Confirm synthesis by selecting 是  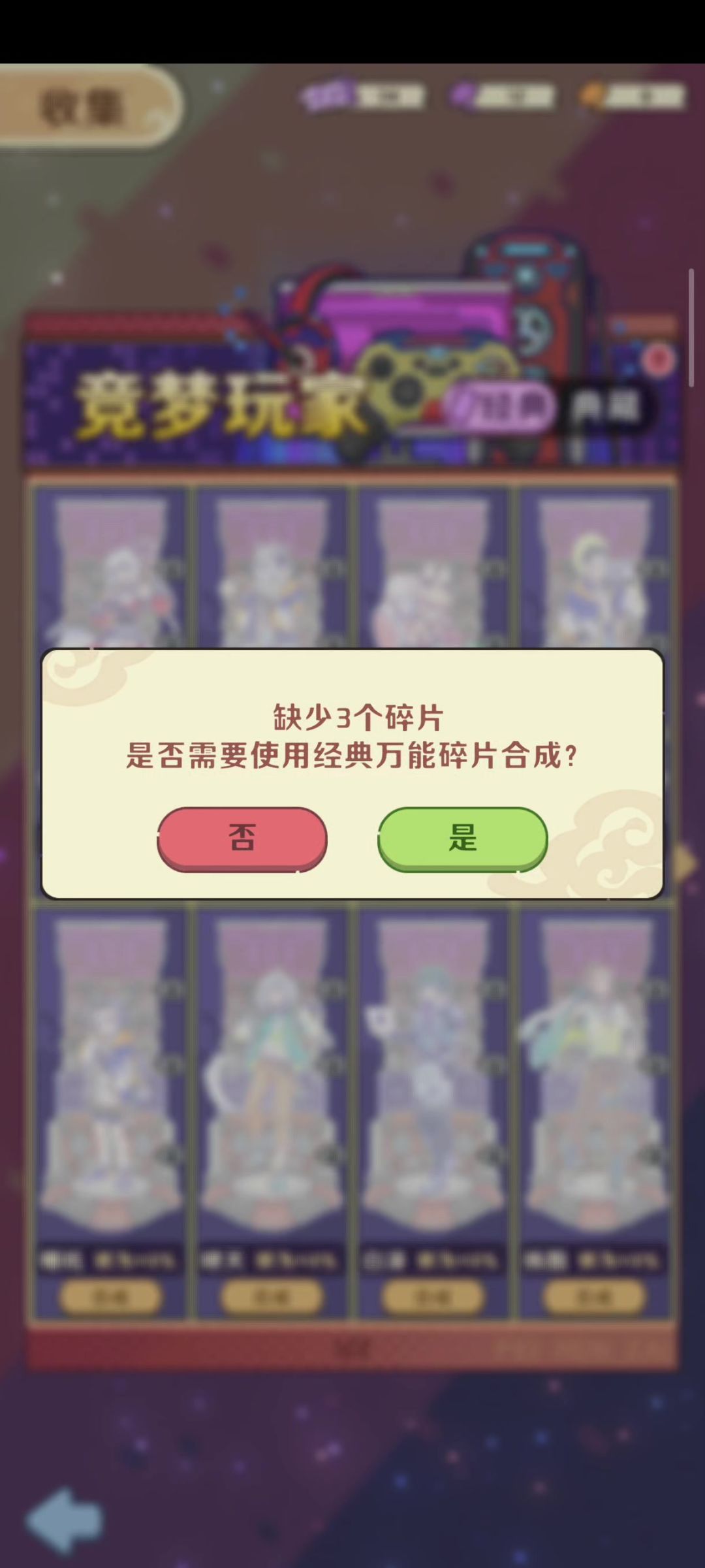(x=462, y=838)
